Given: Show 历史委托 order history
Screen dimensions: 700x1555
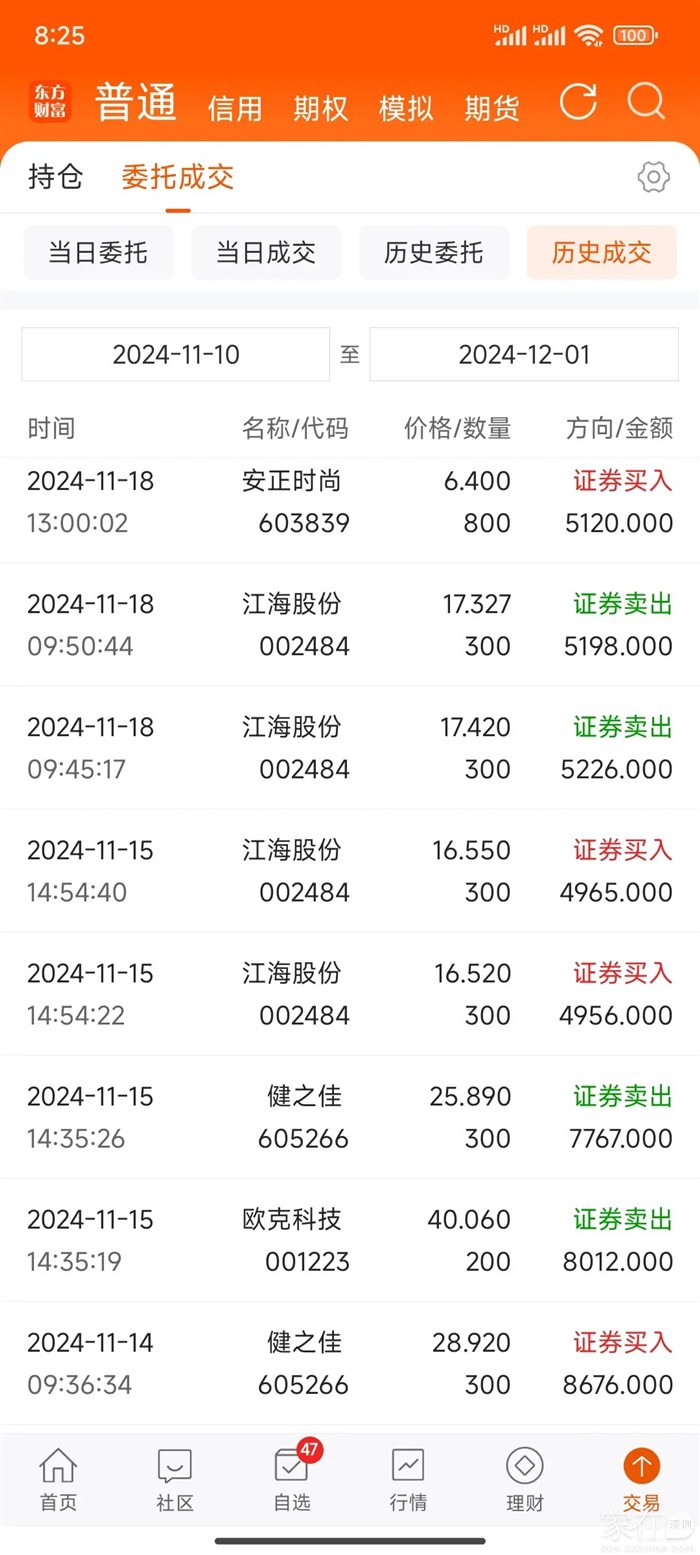Looking at the screenshot, I should tap(434, 252).
